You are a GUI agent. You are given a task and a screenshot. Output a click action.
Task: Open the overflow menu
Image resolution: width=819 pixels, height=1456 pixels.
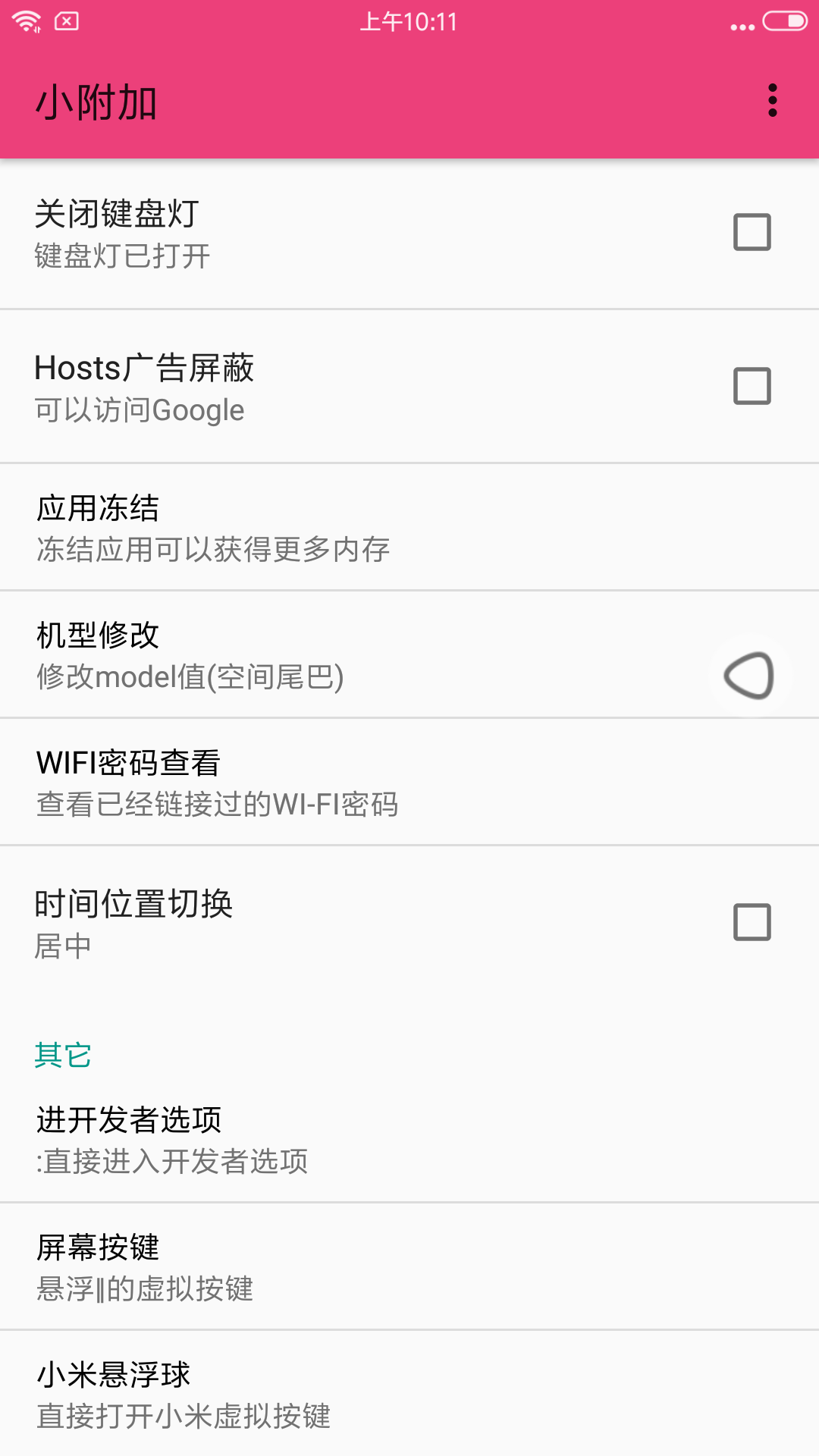(772, 101)
